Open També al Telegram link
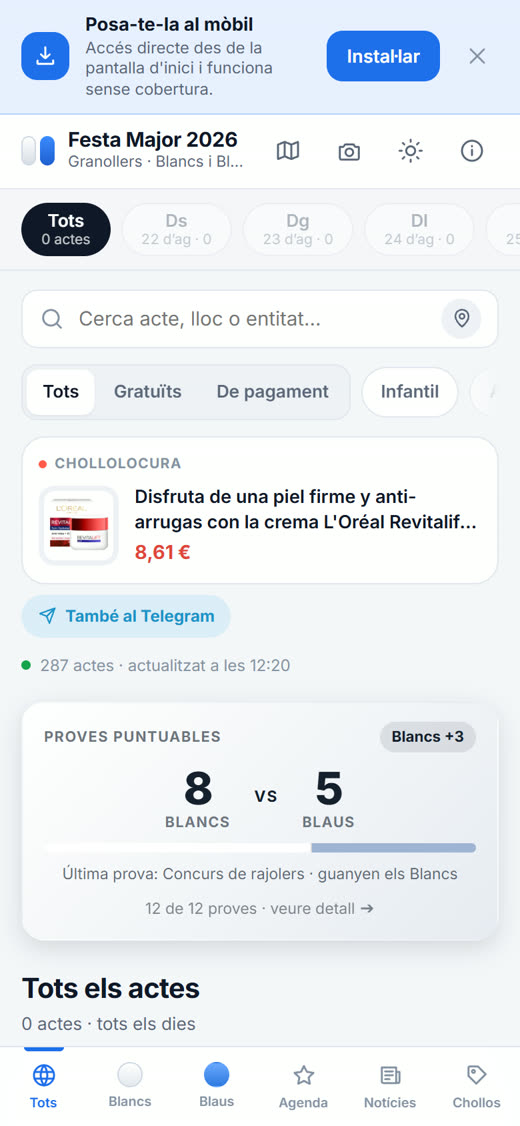 126,616
